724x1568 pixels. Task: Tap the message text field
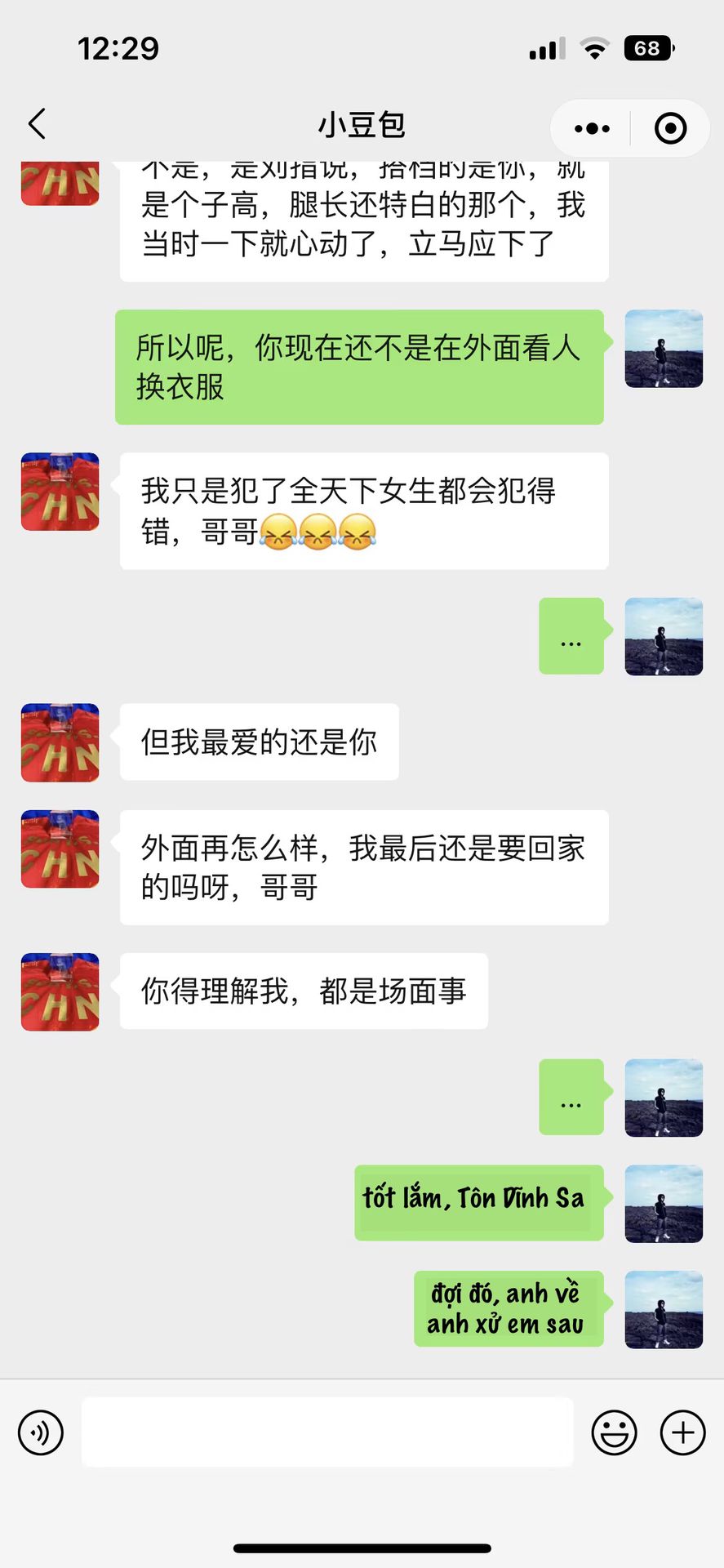coord(327,1432)
